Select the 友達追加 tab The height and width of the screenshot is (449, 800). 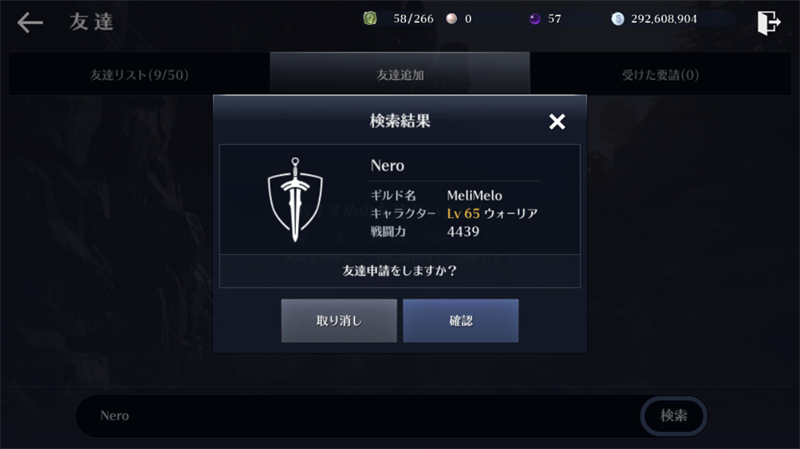point(399,75)
